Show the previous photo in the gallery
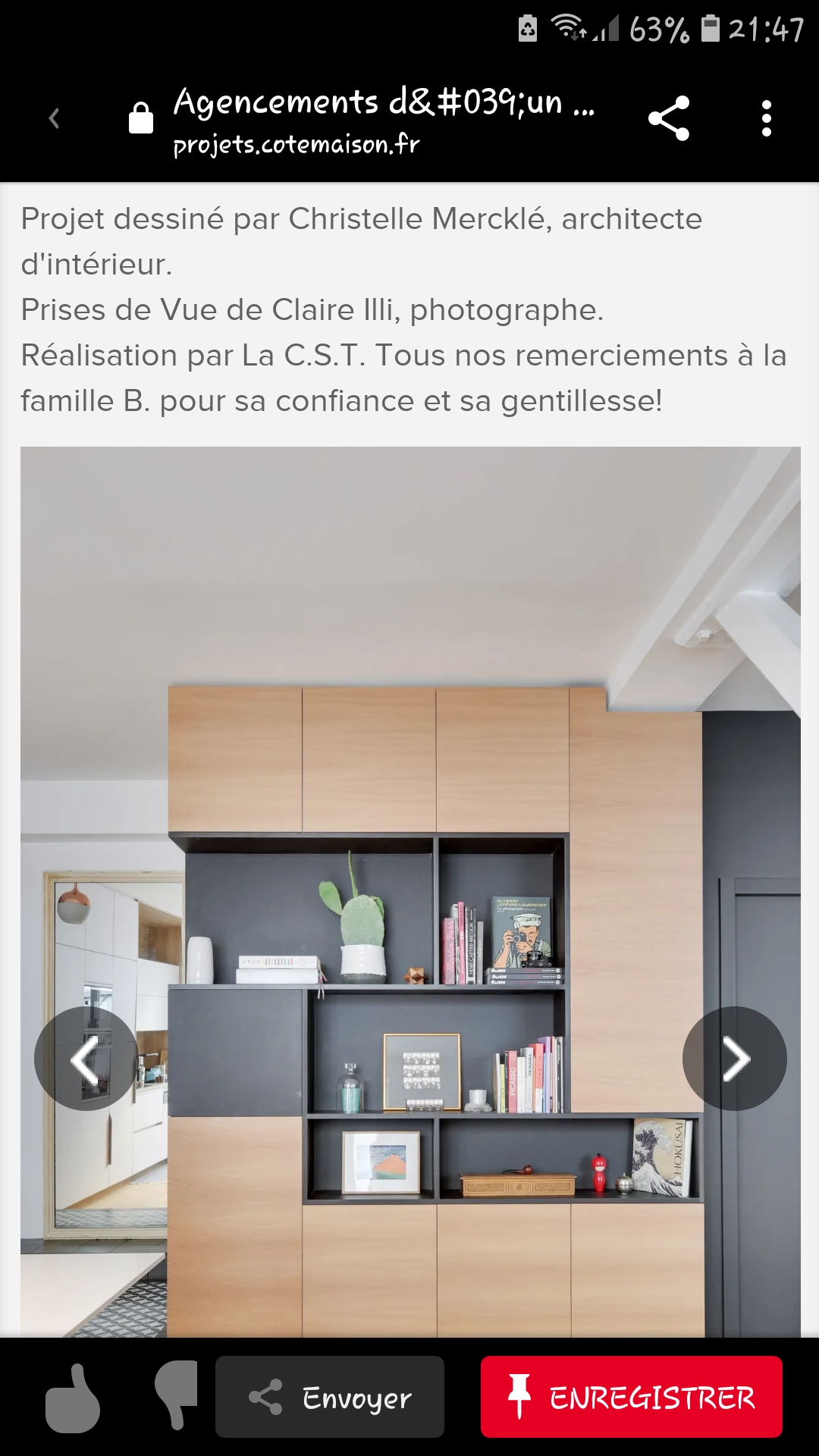819x1456 pixels. (86, 1058)
